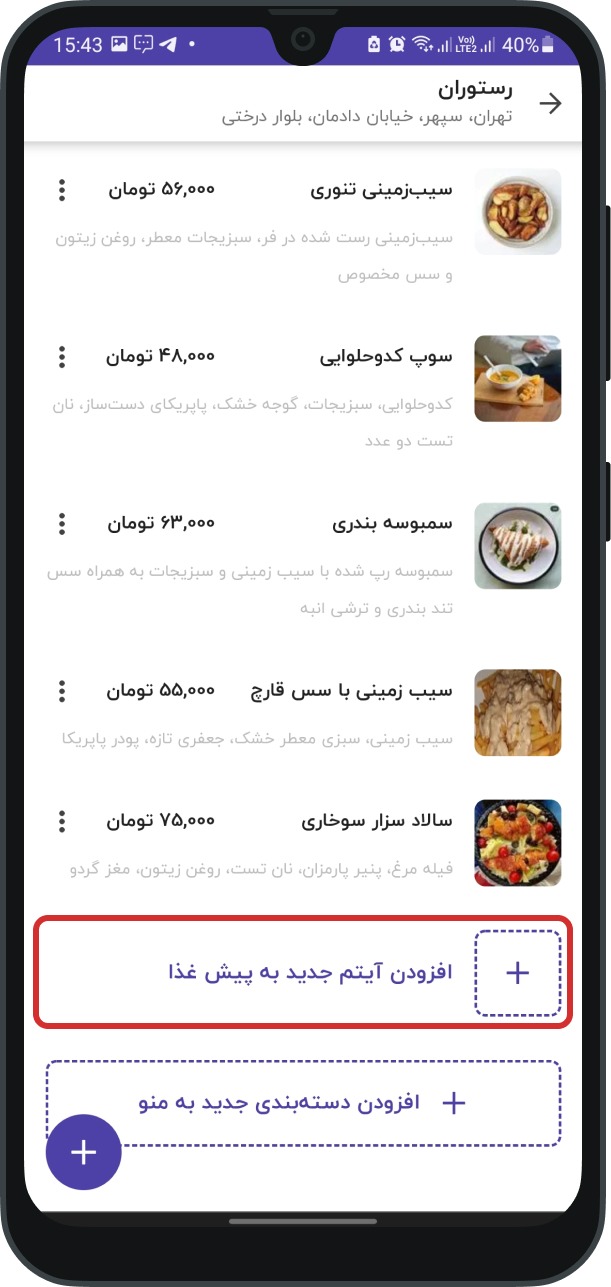Open options menu for سیب‌زمینی تنوری

point(62,190)
